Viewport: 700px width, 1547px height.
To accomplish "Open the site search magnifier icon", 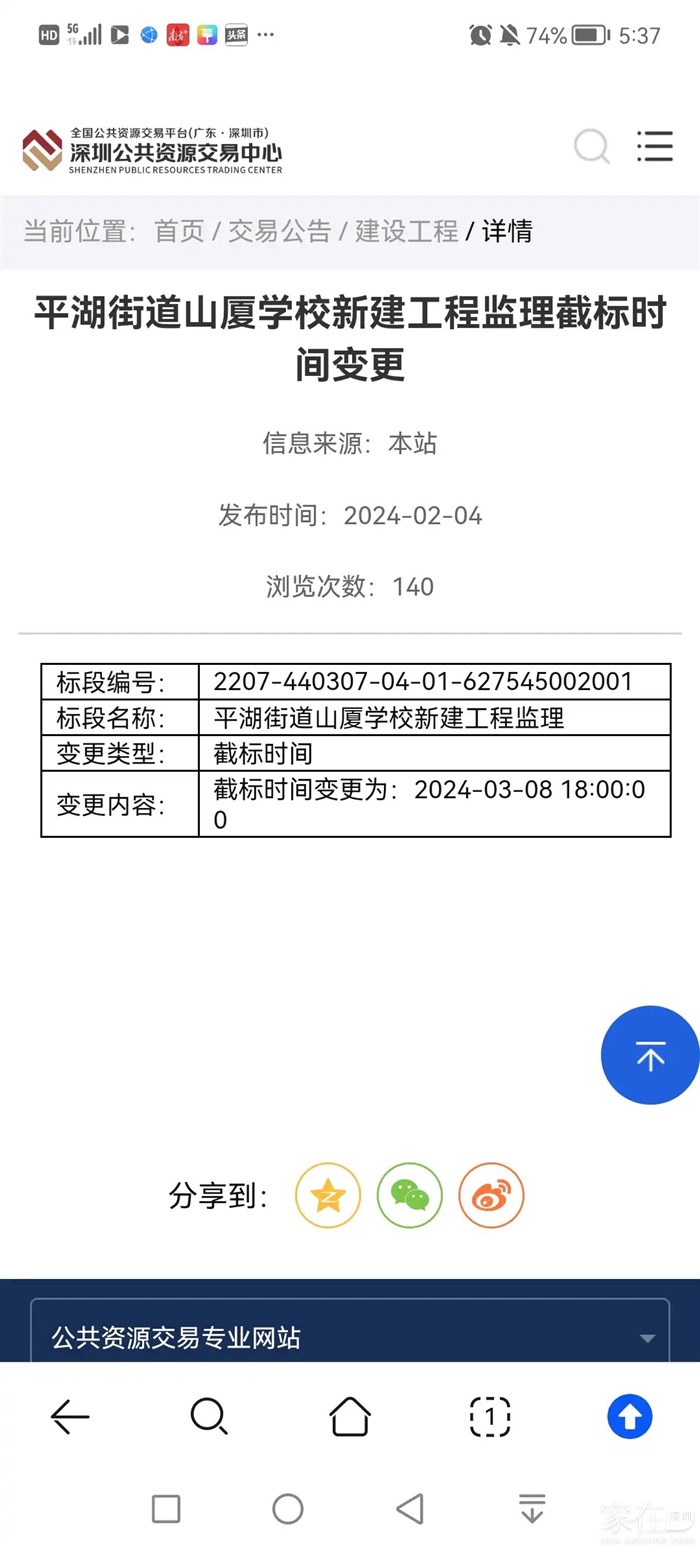I will click(592, 147).
